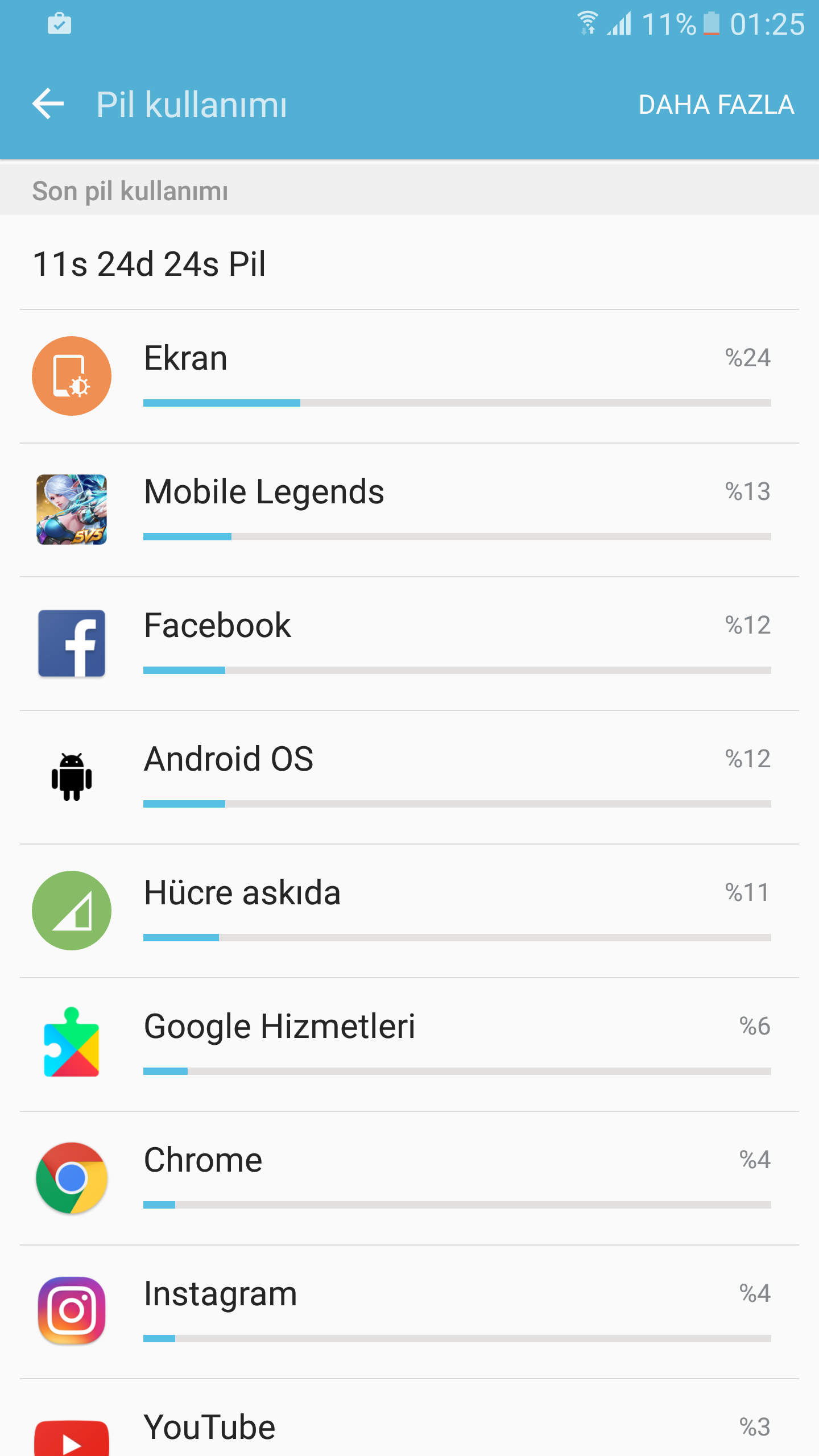
Task: Go back from Pil kullanımı
Action: click(48, 105)
